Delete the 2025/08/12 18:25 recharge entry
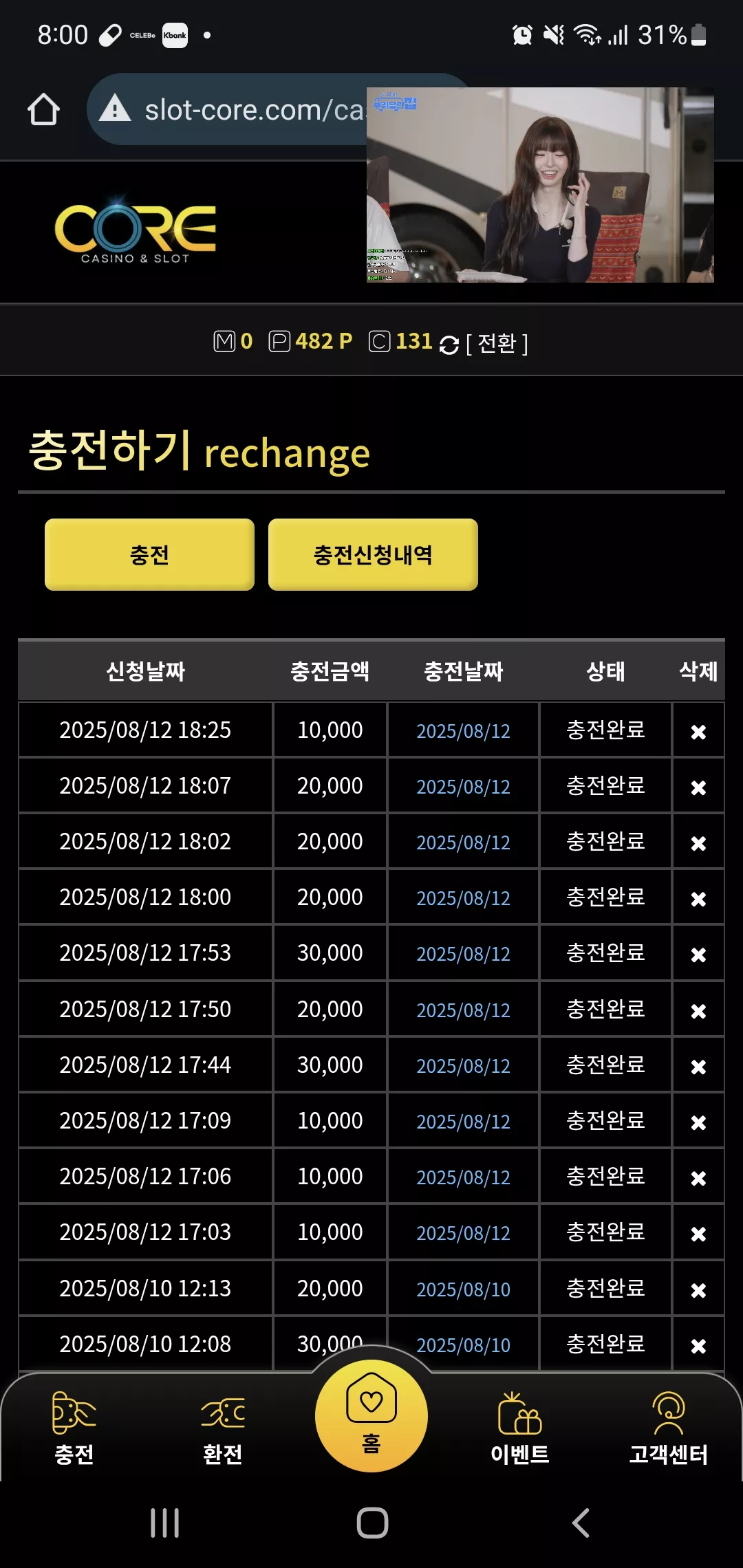The width and height of the screenshot is (743, 1568). (x=698, y=732)
